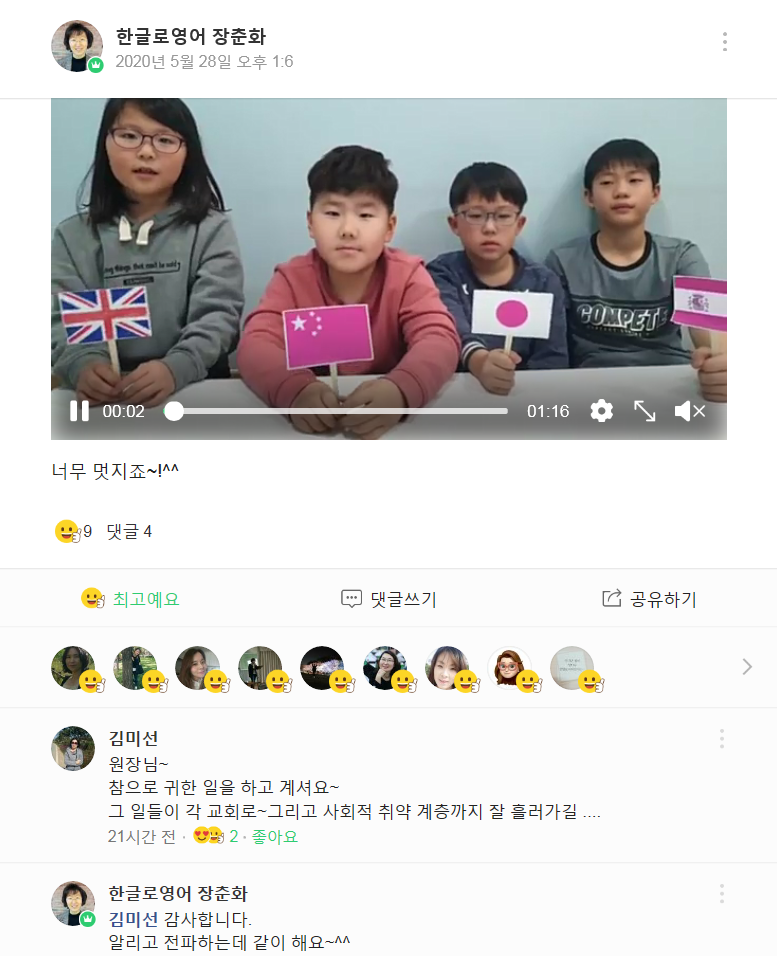Open the post overflow menu

724,42
